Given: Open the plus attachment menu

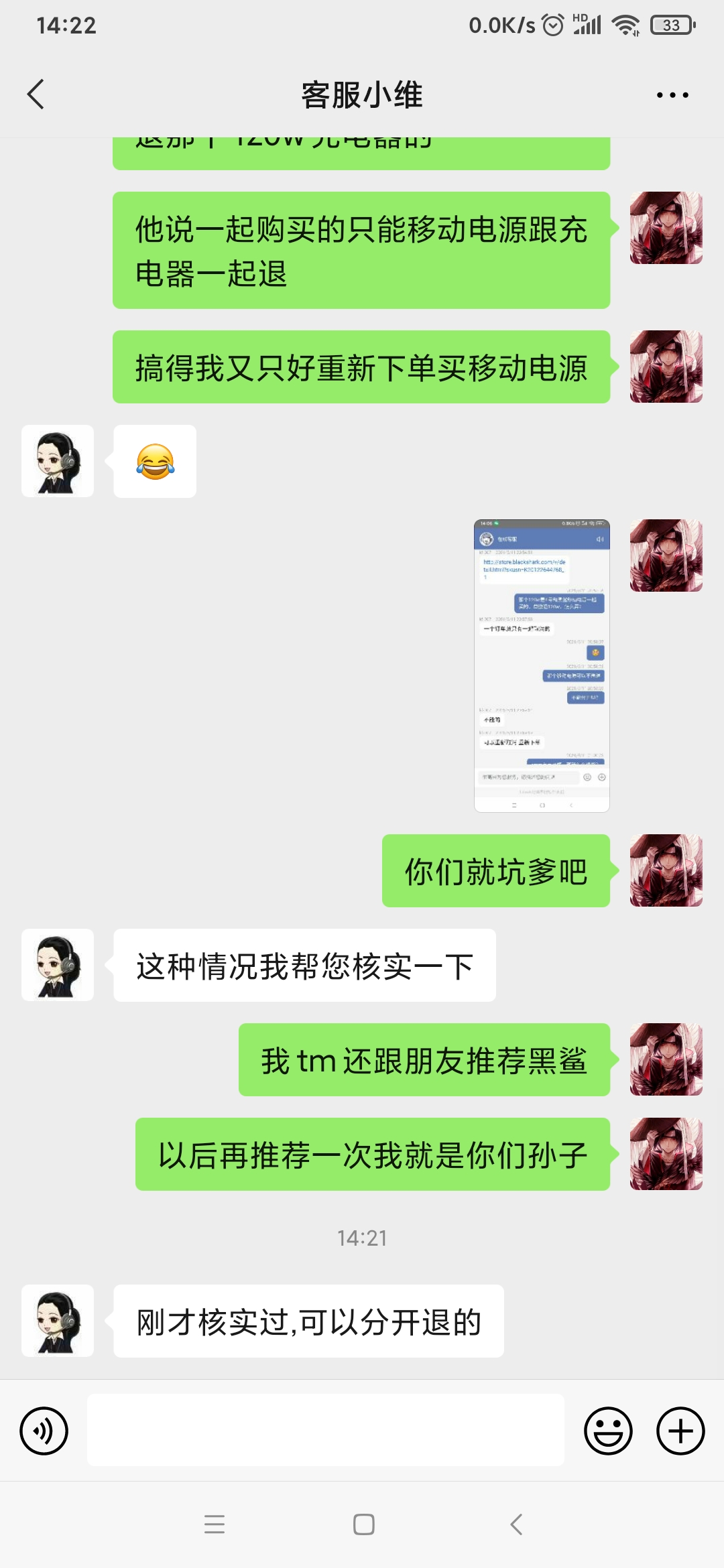Looking at the screenshot, I should (x=680, y=1431).
